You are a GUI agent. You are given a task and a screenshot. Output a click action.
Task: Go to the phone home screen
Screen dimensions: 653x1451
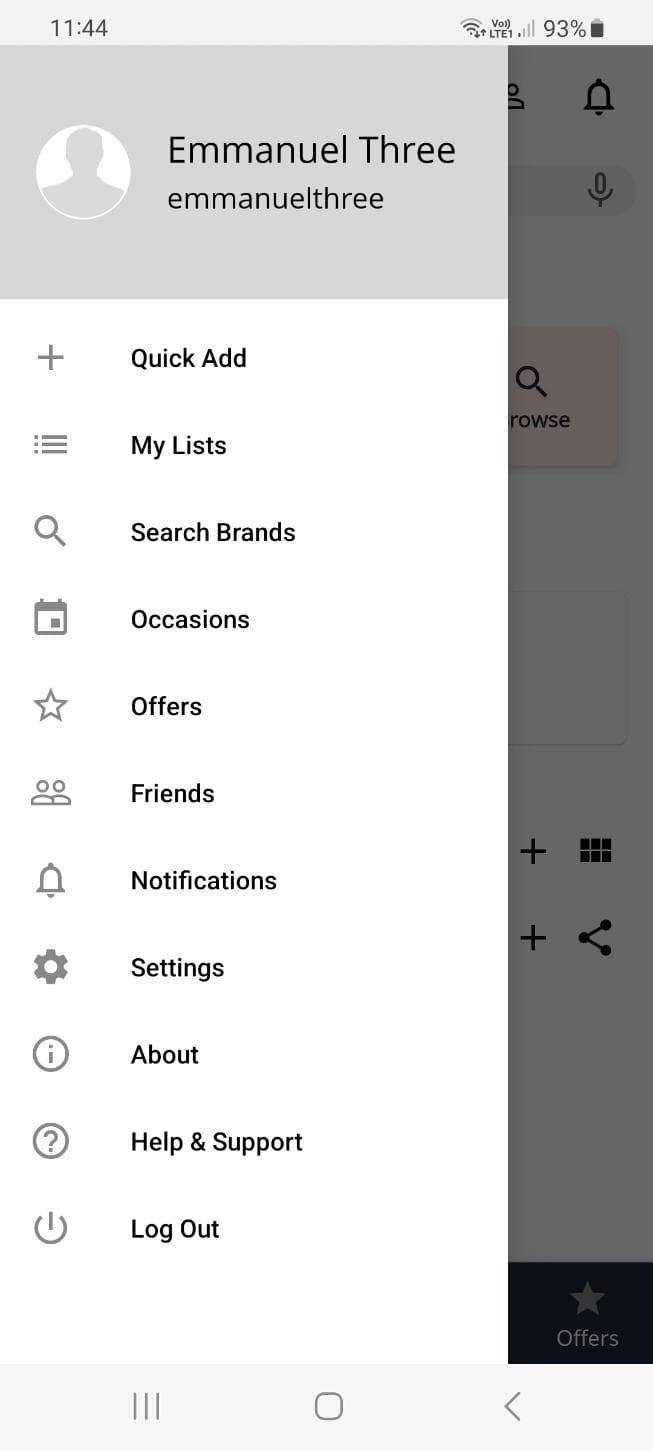(x=328, y=1407)
